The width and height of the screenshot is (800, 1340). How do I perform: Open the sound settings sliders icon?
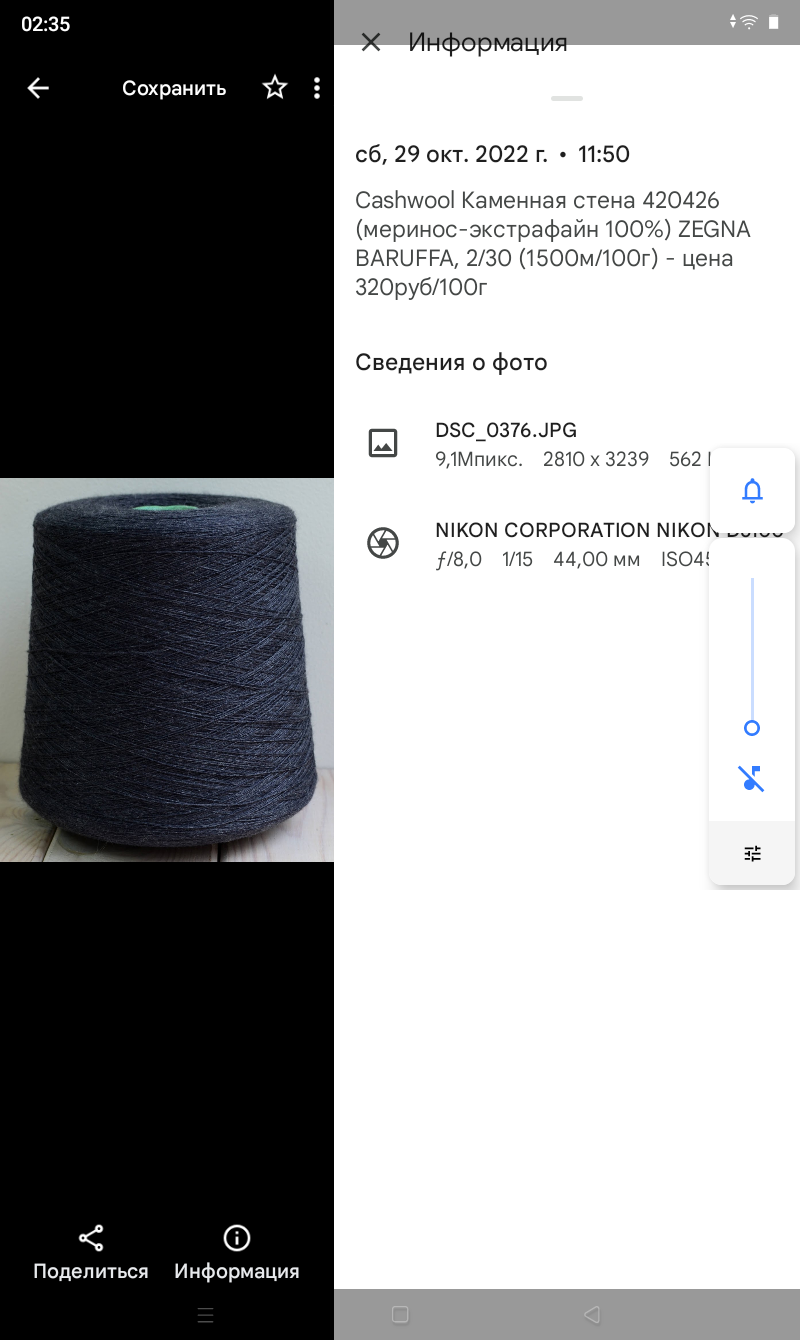coord(752,853)
